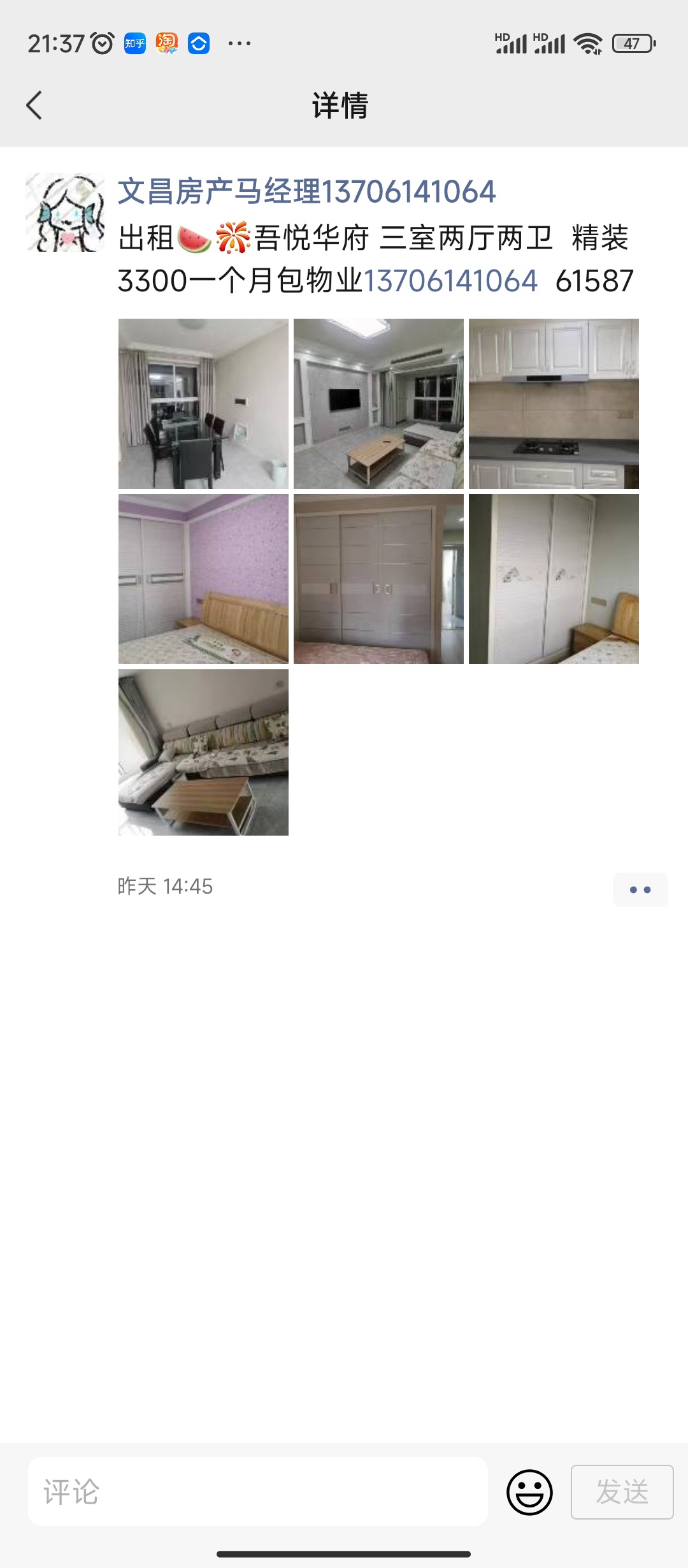Screen dimensions: 688x1568
Task: Tap the phone number link in post text
Action: tap(450, 281)
